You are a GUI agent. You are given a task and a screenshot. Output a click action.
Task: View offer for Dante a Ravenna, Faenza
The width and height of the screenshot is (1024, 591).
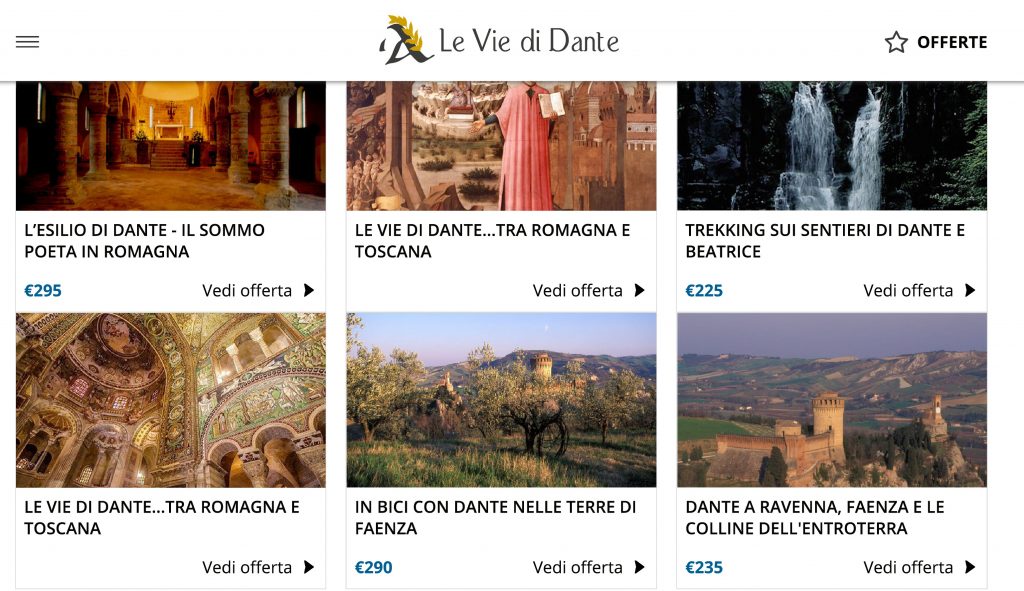click(x=919, y=567)
